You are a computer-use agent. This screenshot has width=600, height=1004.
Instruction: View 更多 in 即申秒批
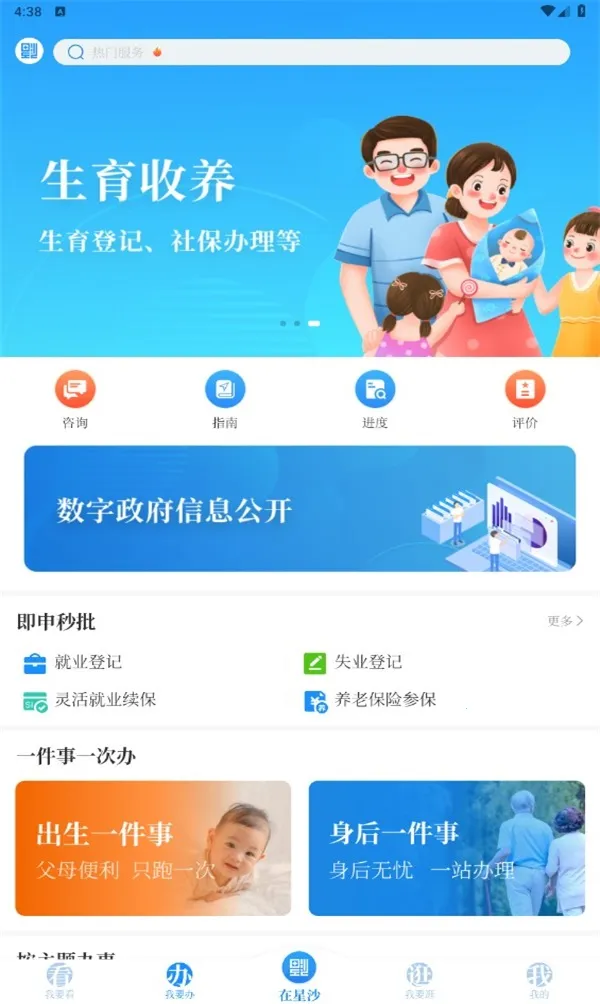(x=565, y=621)
